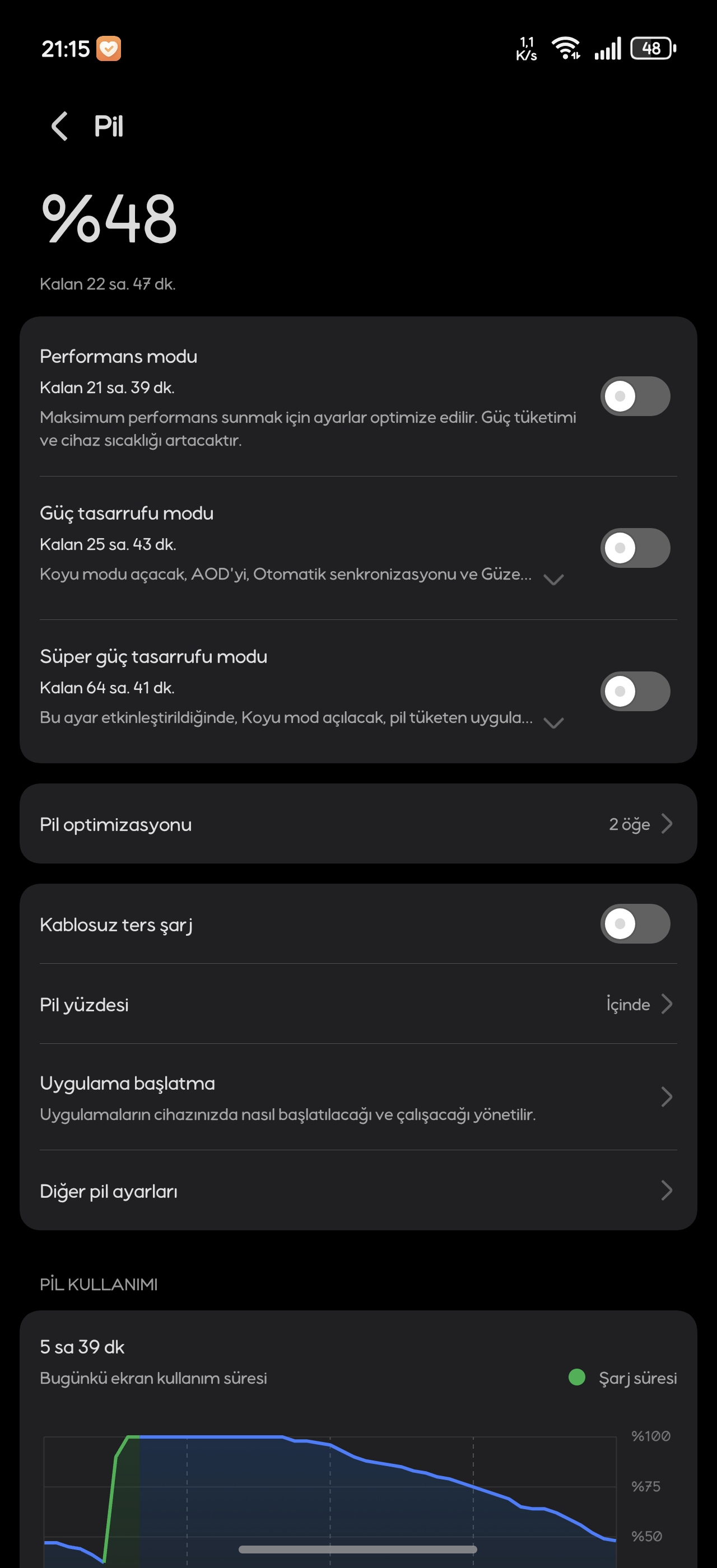Image resolution: width=717 pixels, height=1568 pixels.
Task: Open Uygulama başlatma settings
Action: [358, 1097]
